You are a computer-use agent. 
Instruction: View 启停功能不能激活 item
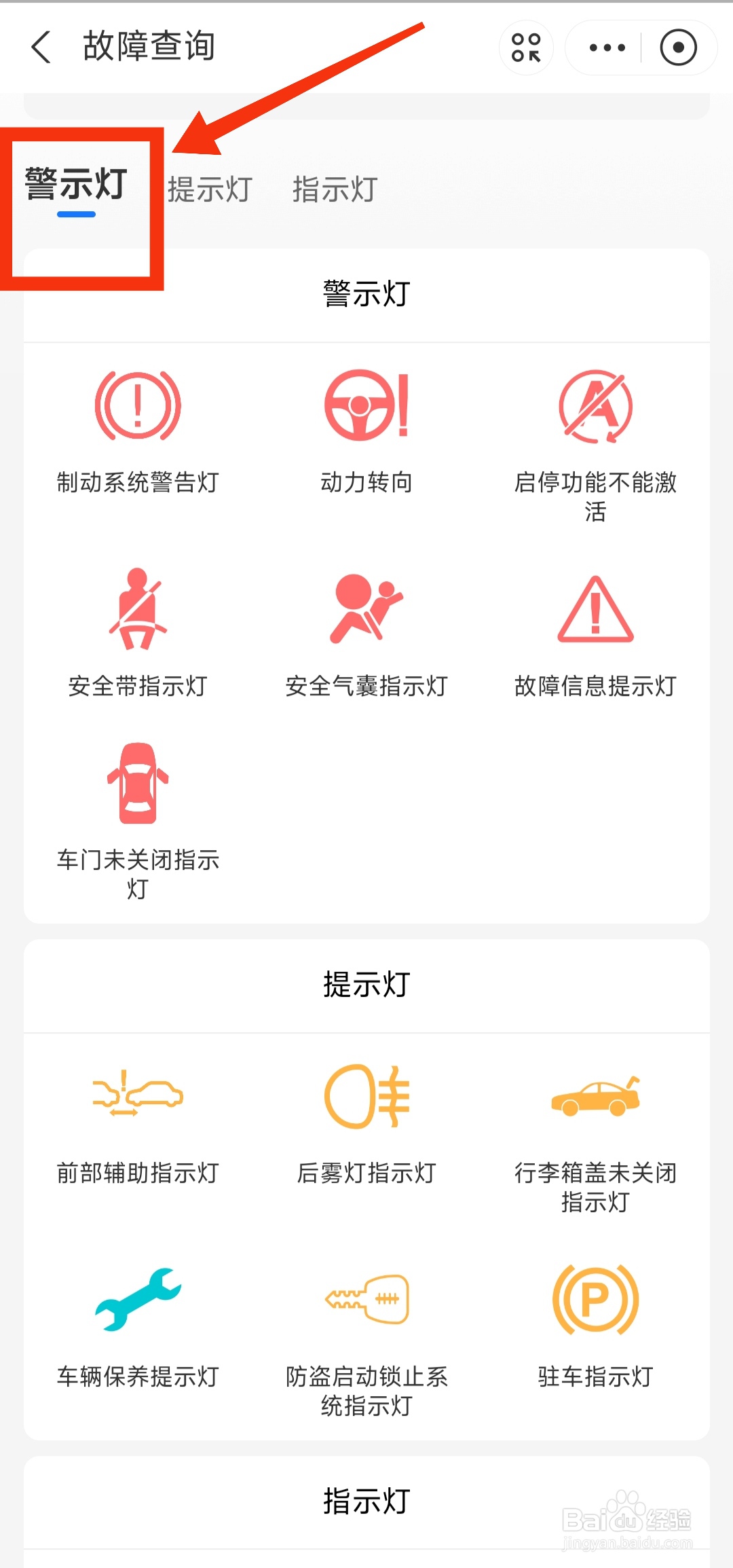click(x=595, y=445)
